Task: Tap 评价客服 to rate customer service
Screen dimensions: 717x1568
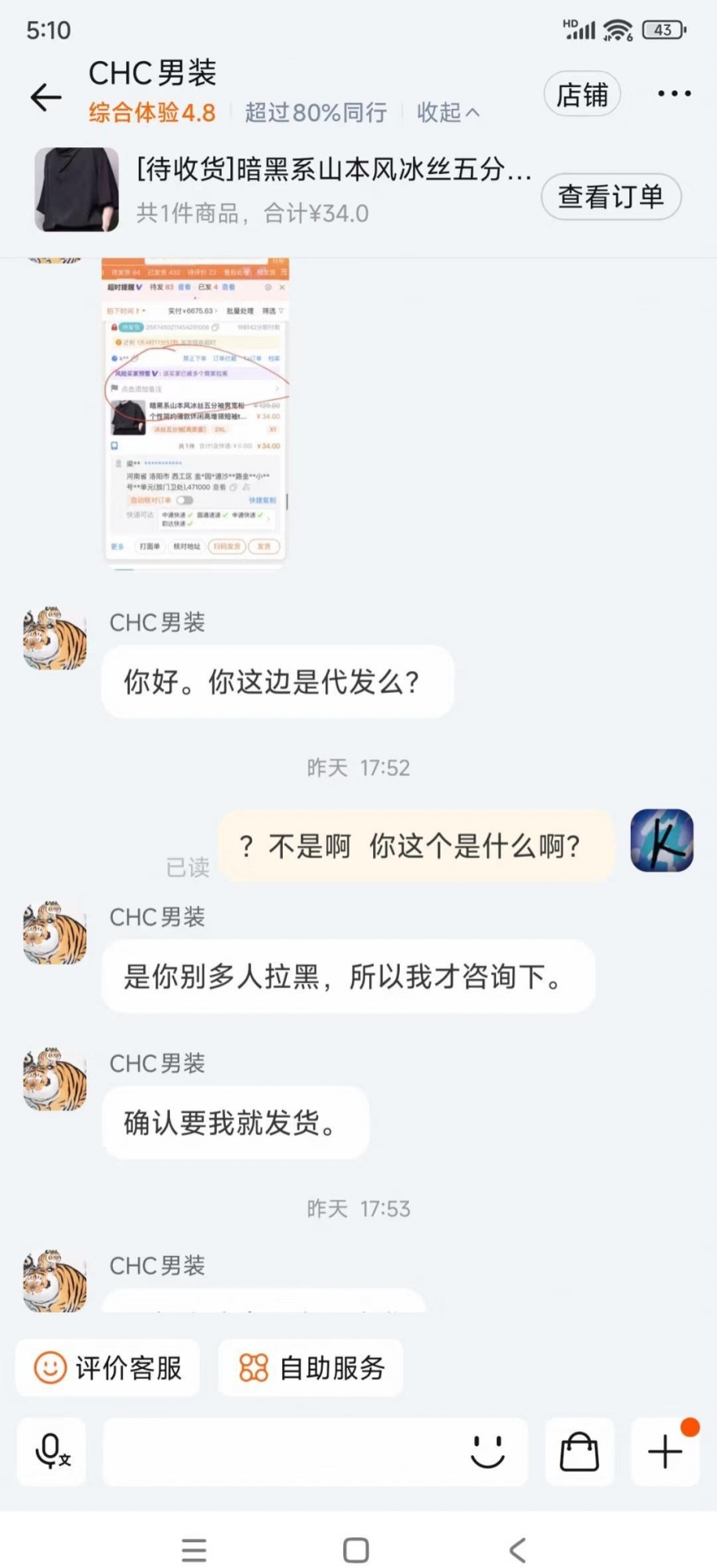Action: coord(108,1368)
